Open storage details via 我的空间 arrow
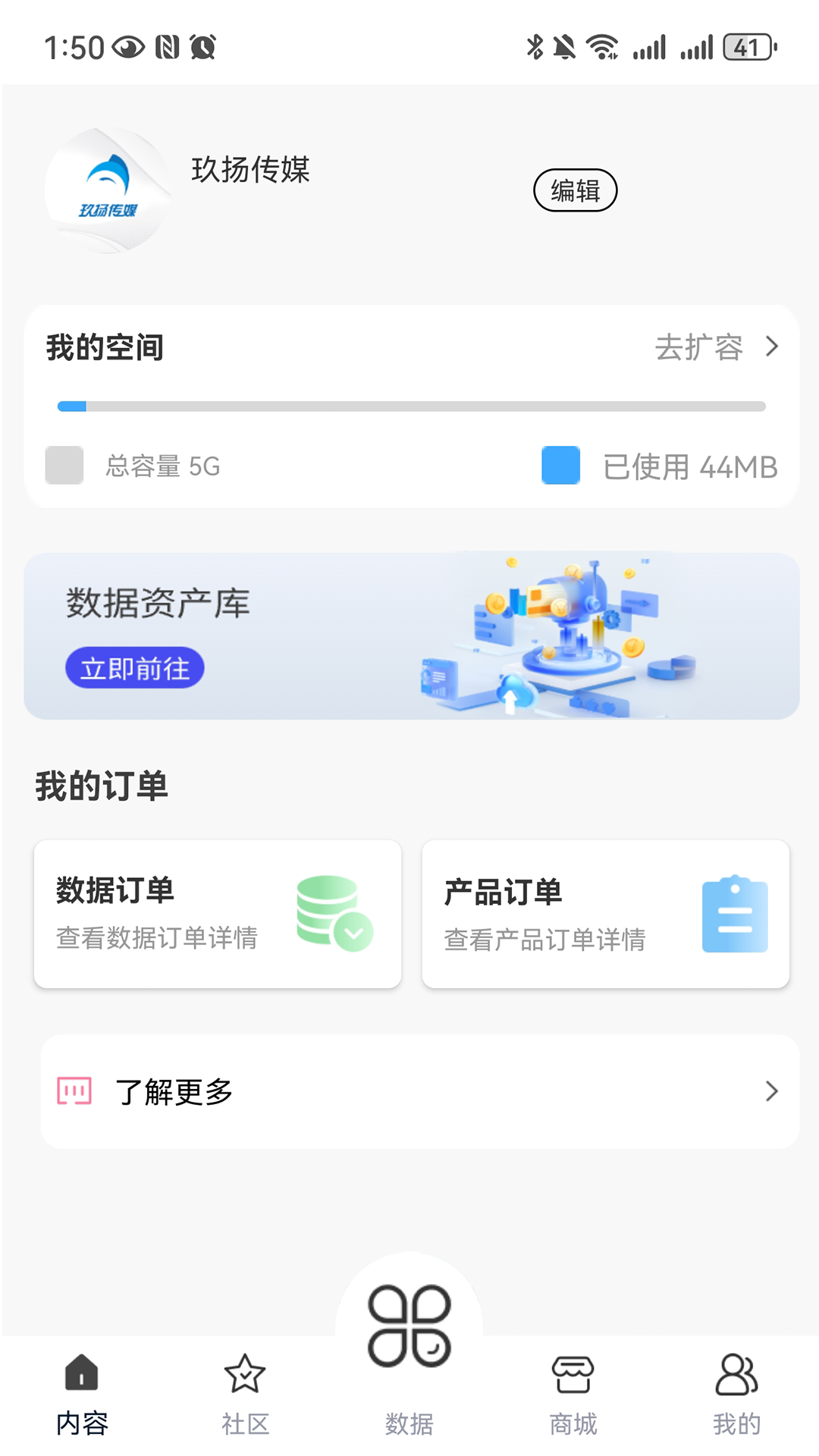This screenshot has width=819, height=1456. [x=772, y=347]
